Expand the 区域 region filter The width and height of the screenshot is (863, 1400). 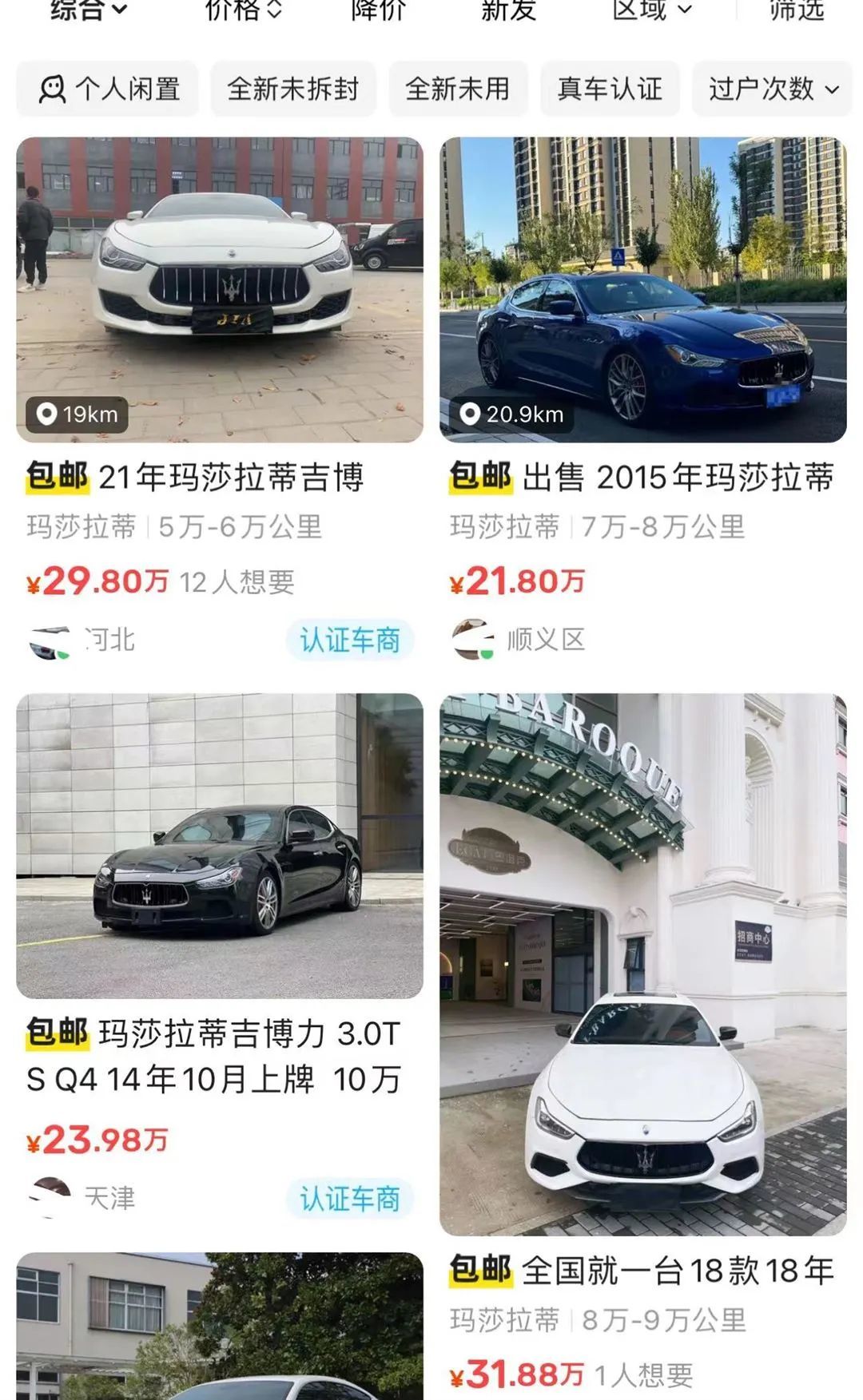pyautogui.click(x=651, y=10)
